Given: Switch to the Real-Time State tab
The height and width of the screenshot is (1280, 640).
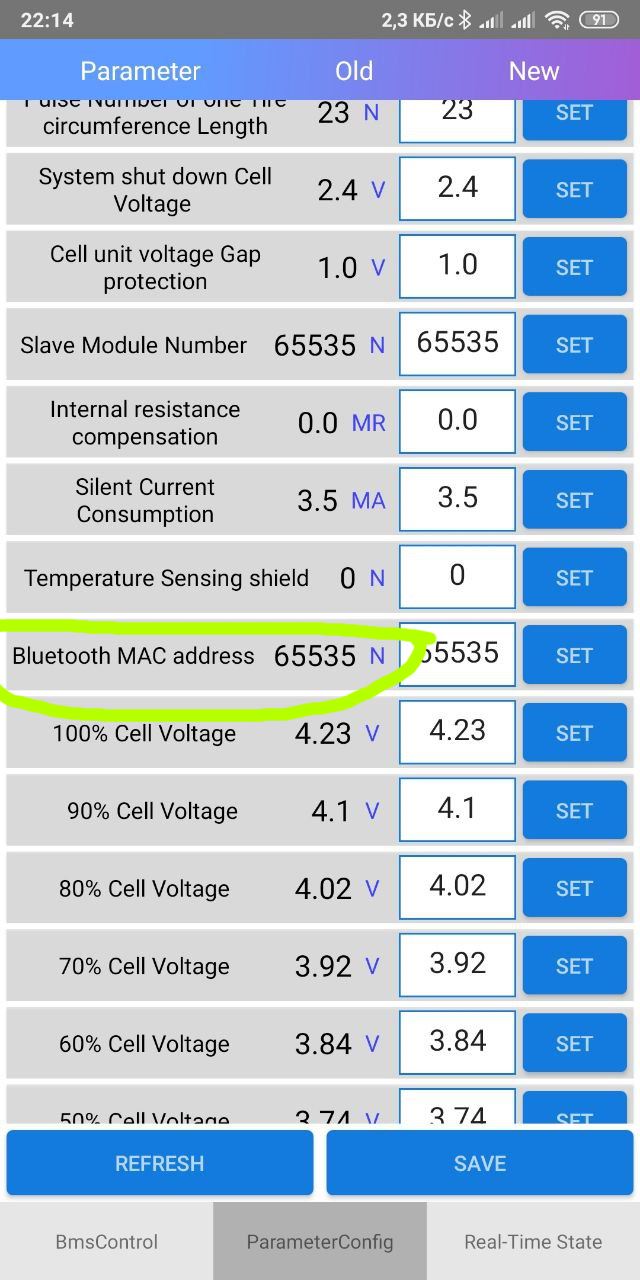Looking at the screenshot, I should 533,1241.
